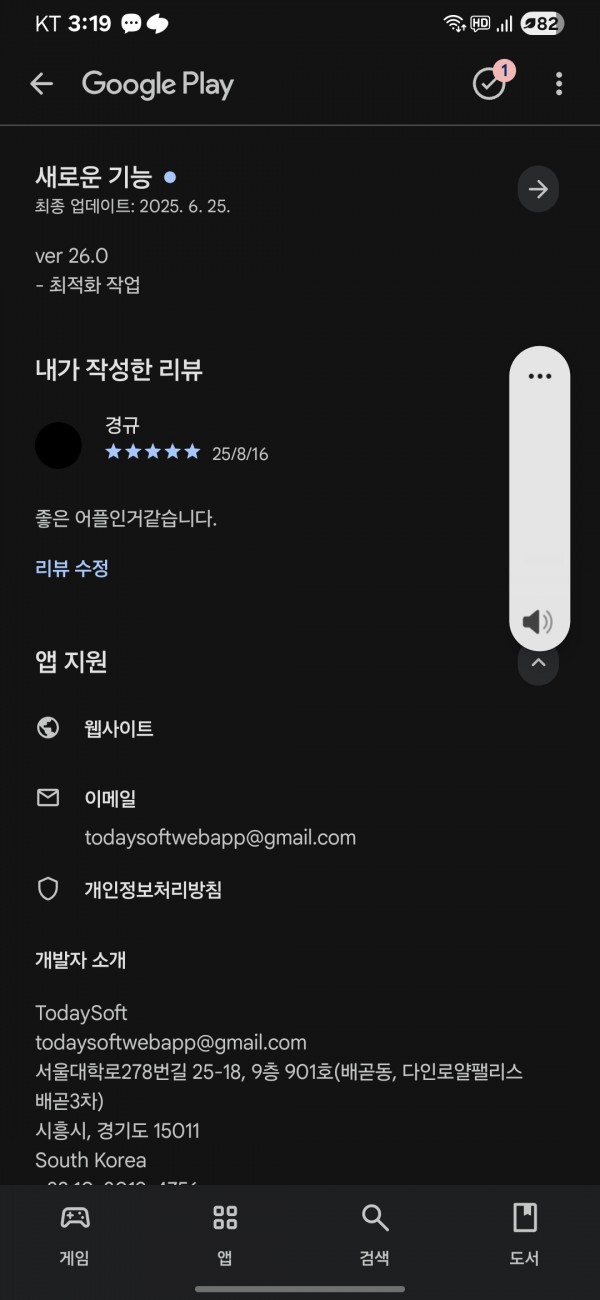Screen dimensions: 600x1300
Task: Open the developer 웹사이트
Action: pyautogui.click(x=300, y=728)
